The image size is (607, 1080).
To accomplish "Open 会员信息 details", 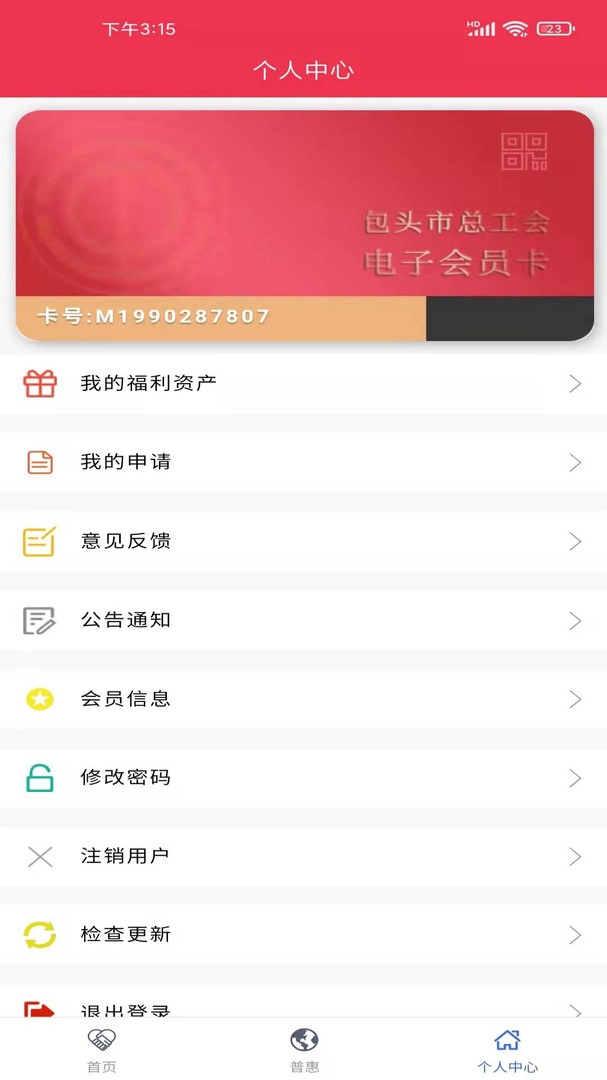I will click(303, 699).
